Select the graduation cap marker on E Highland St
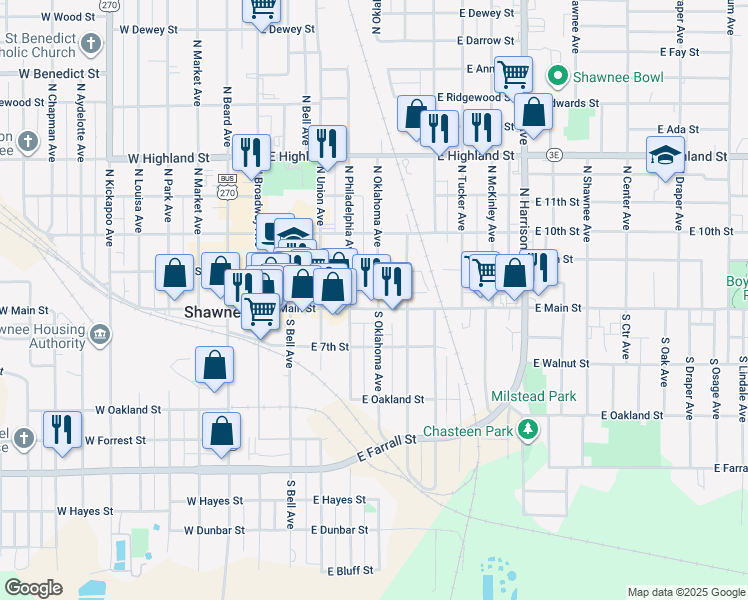This screenshot has width=748, height=600. (x=665, y=157)
